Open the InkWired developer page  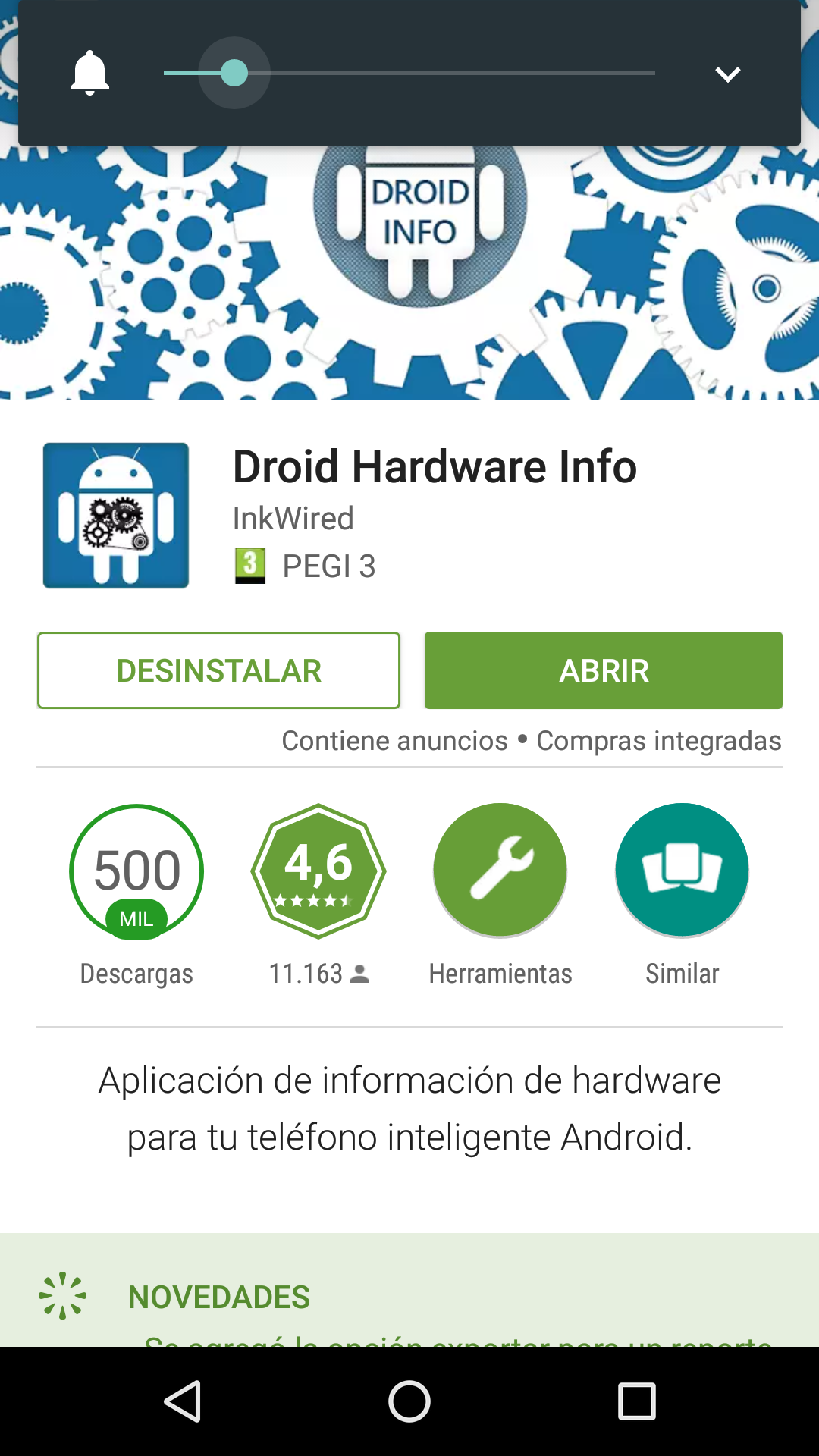(x=293, y=519)
